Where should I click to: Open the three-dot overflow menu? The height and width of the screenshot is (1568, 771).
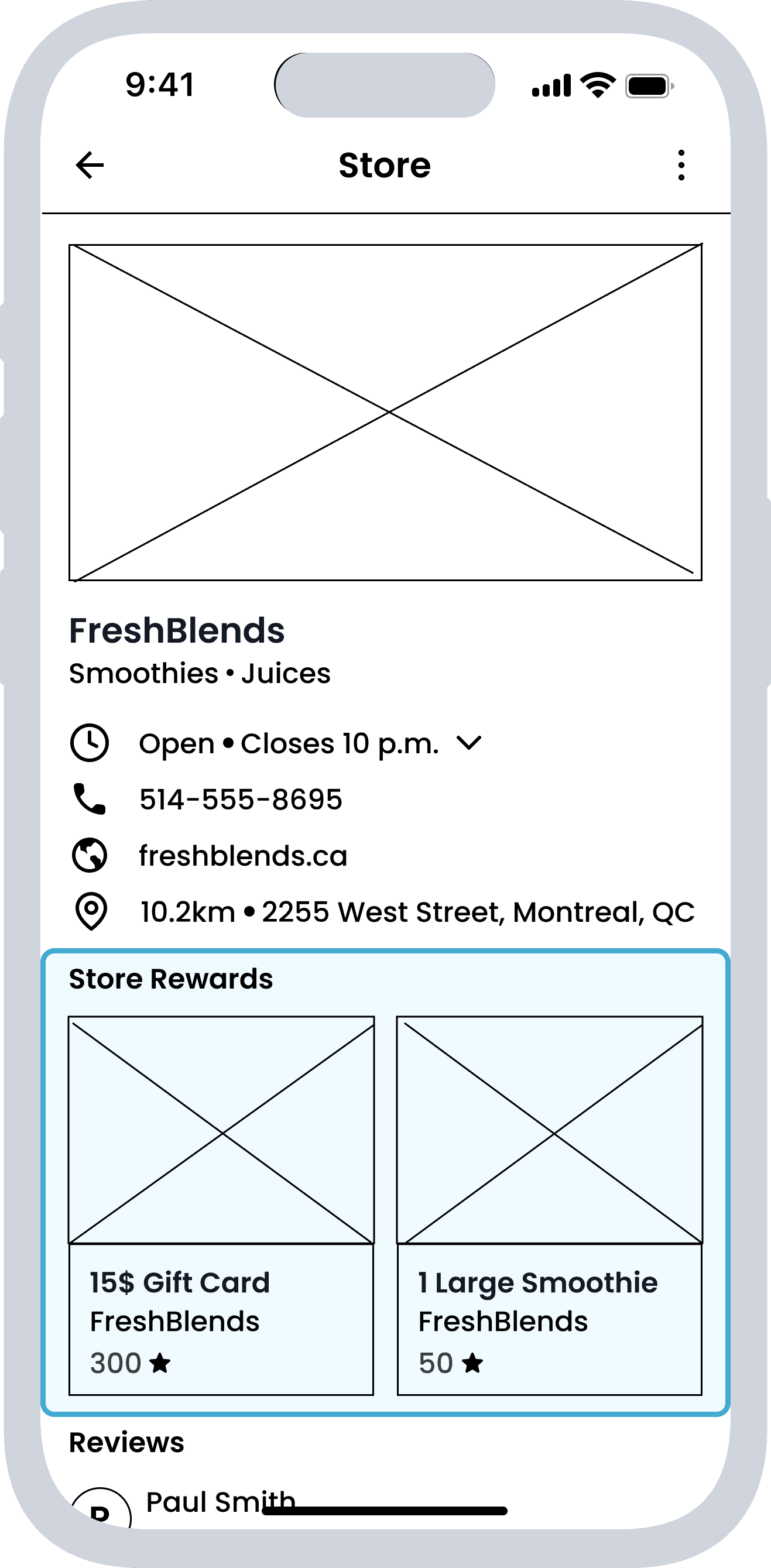click(x=681, y=165)
